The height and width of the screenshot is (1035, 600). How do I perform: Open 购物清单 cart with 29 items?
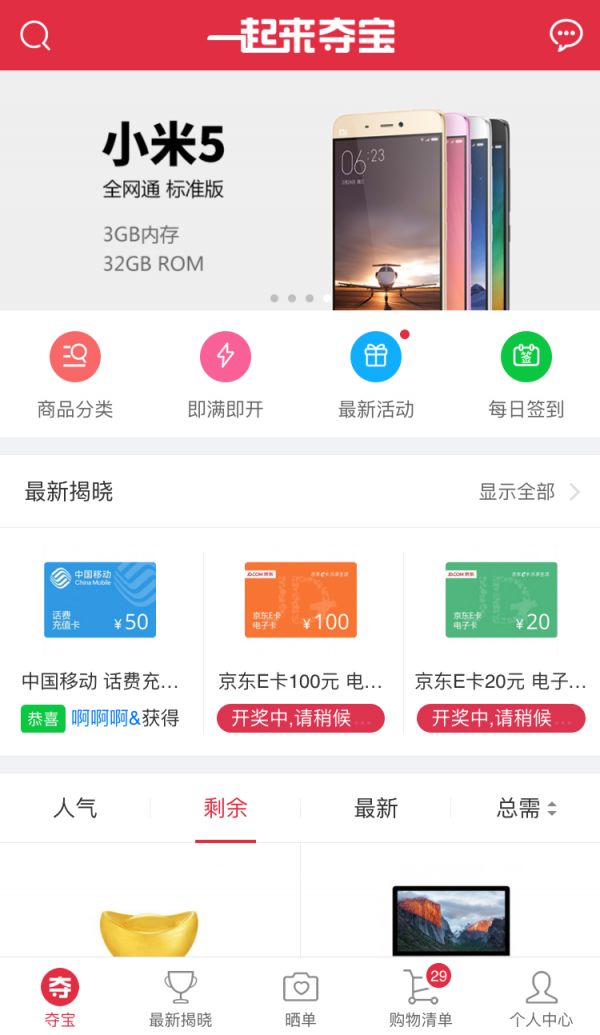(421, 998)
